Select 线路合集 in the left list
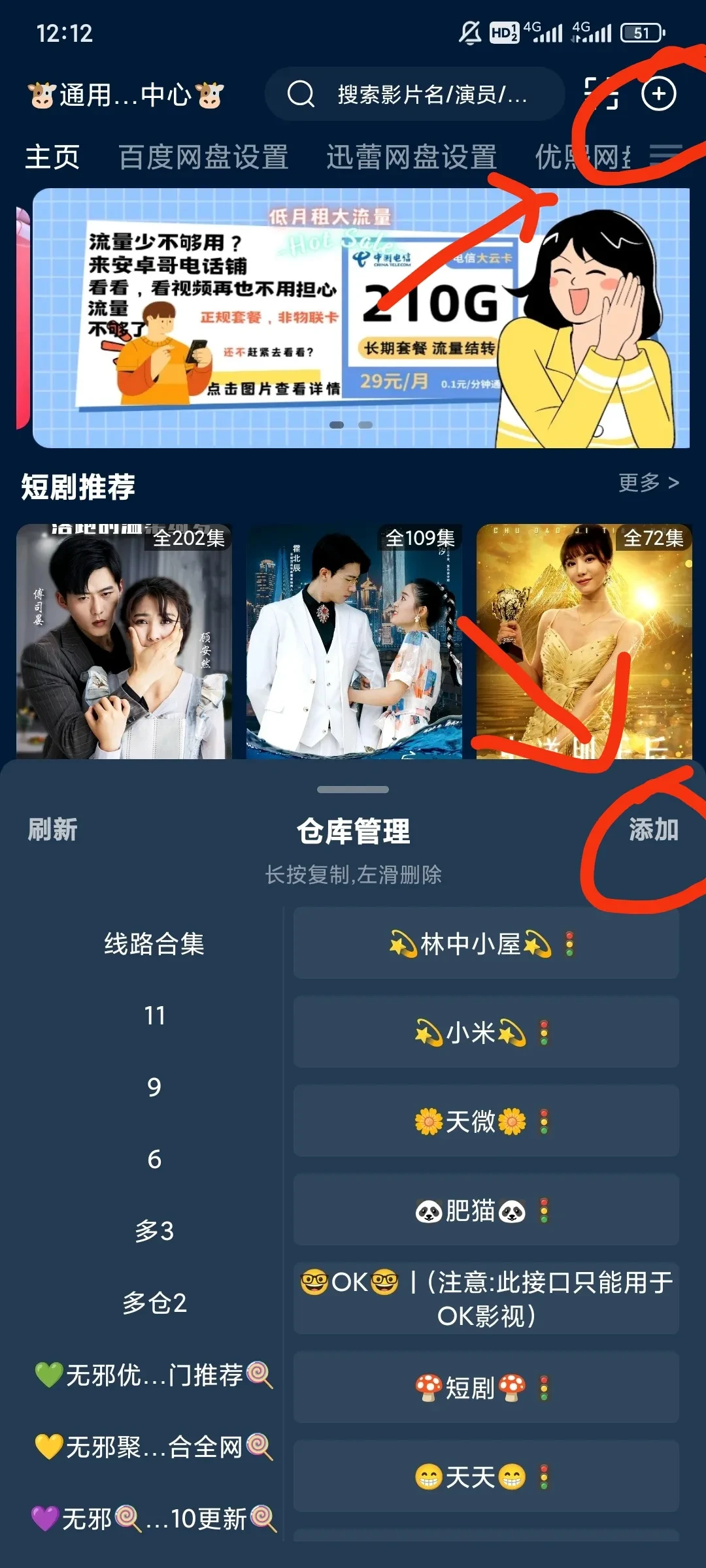This screenshot has height=1568, width=706. pos(154,944)
